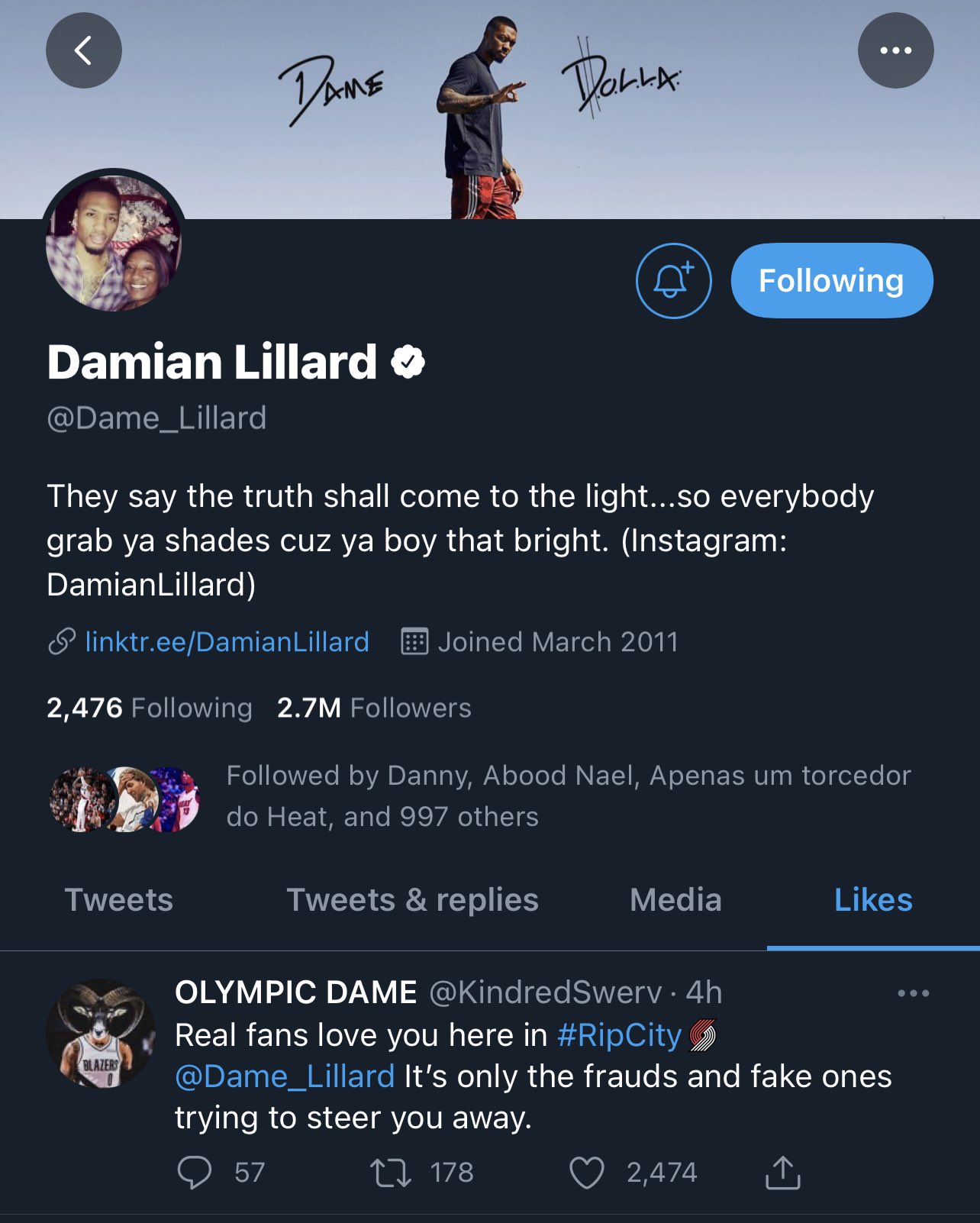
Task: Open the linktr.ee/DamianLillard link
Action: pyautogui.click(x=229, y=641)
